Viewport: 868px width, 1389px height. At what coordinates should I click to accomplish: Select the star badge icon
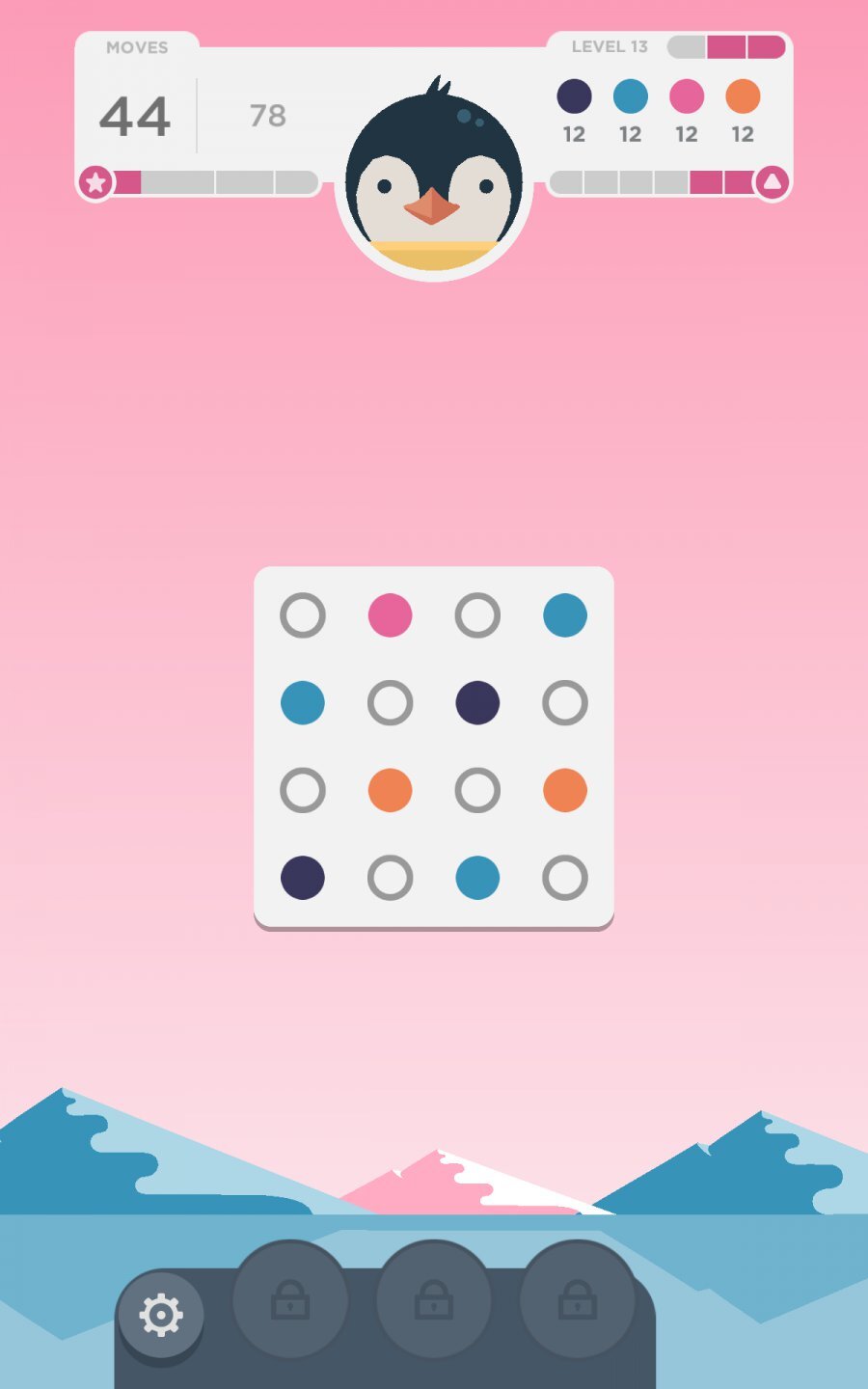coord(95,181)
